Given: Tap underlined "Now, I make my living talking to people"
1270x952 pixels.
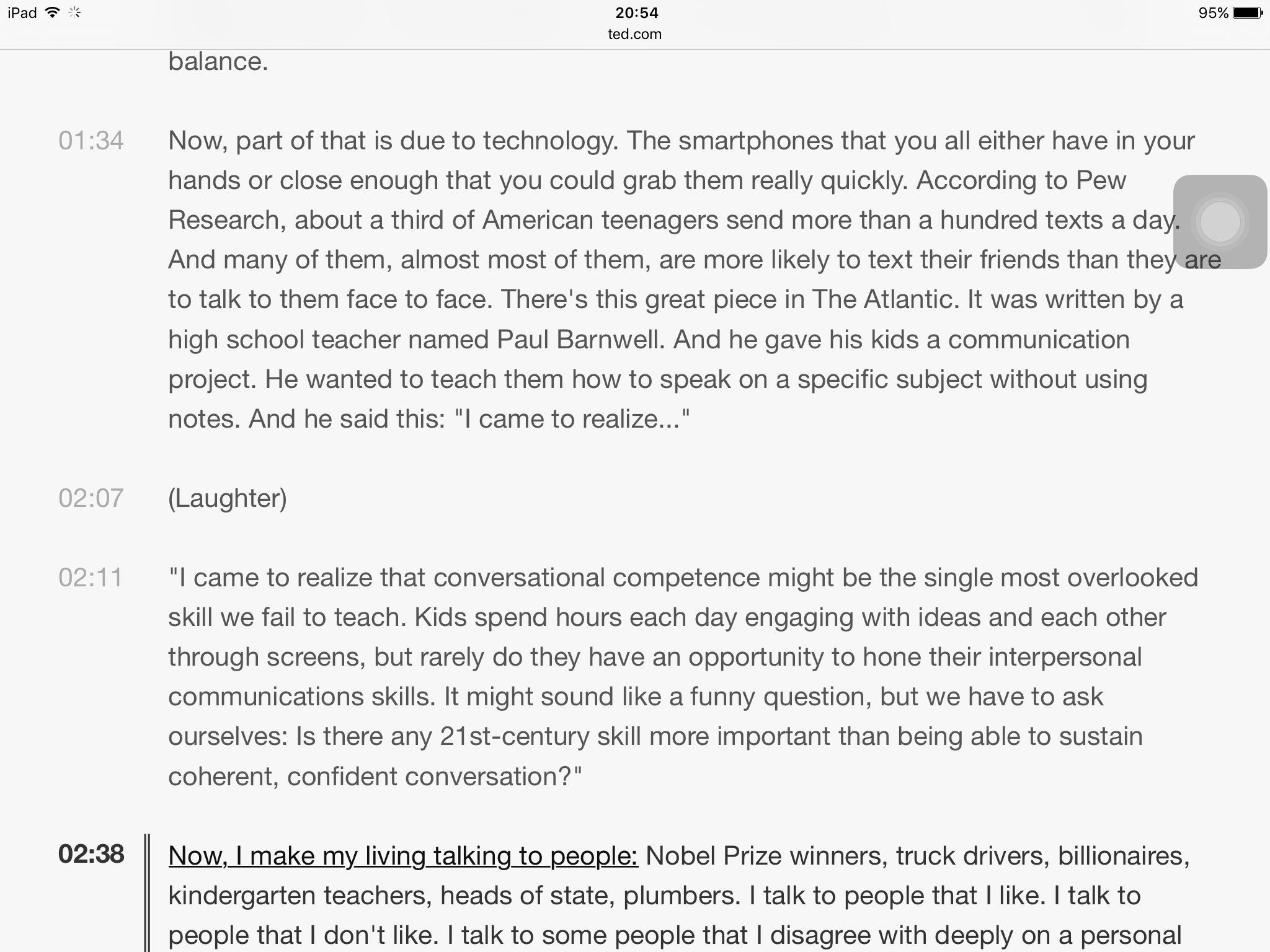Looking at the screenshot, I should (403, 856).
